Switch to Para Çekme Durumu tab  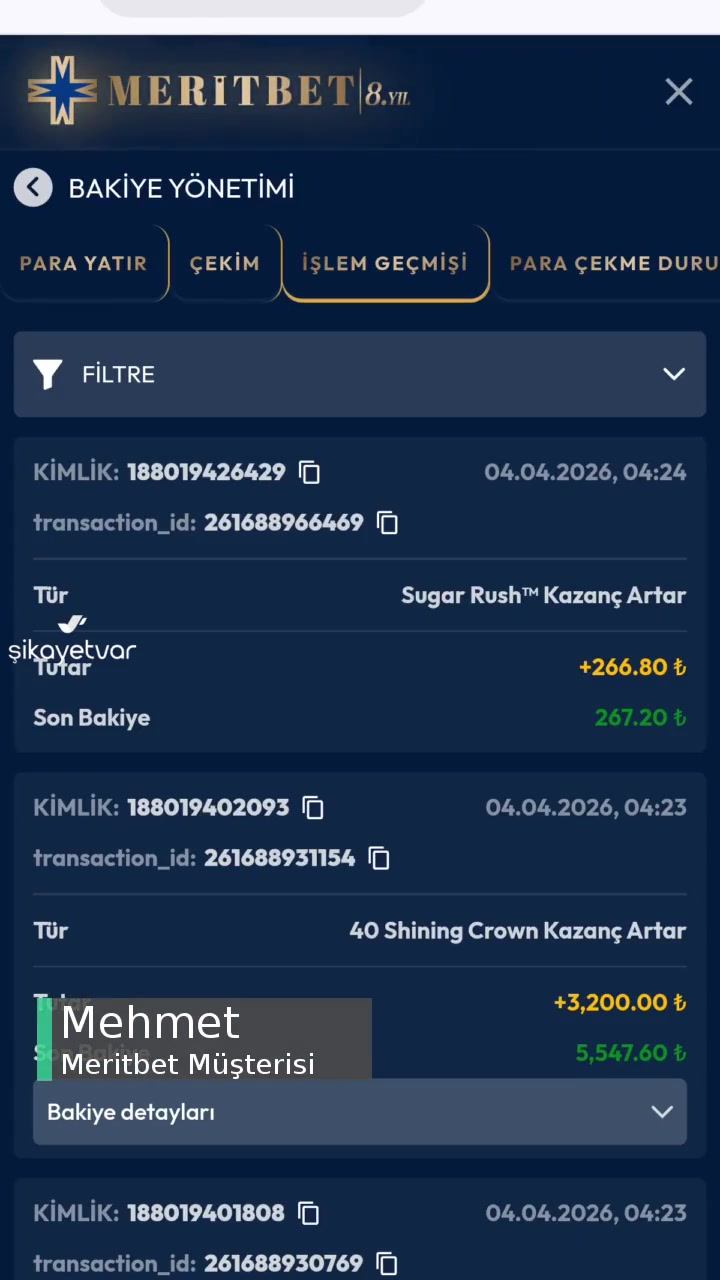612,263
